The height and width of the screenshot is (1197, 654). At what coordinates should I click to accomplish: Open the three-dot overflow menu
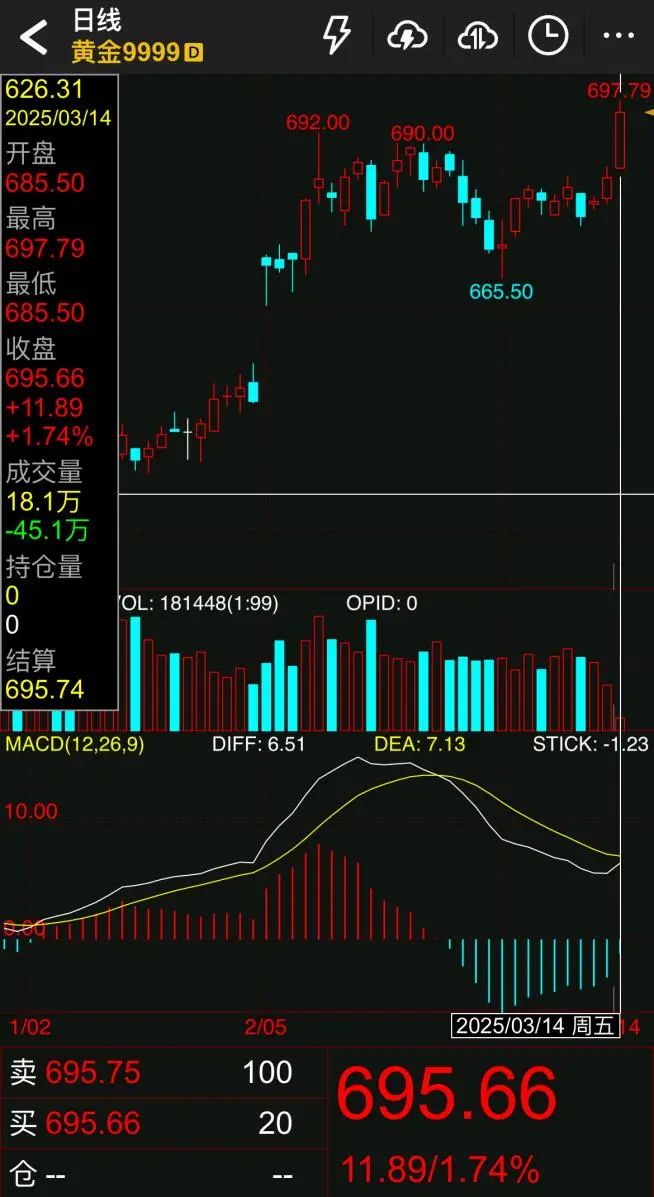coord(618,36)
